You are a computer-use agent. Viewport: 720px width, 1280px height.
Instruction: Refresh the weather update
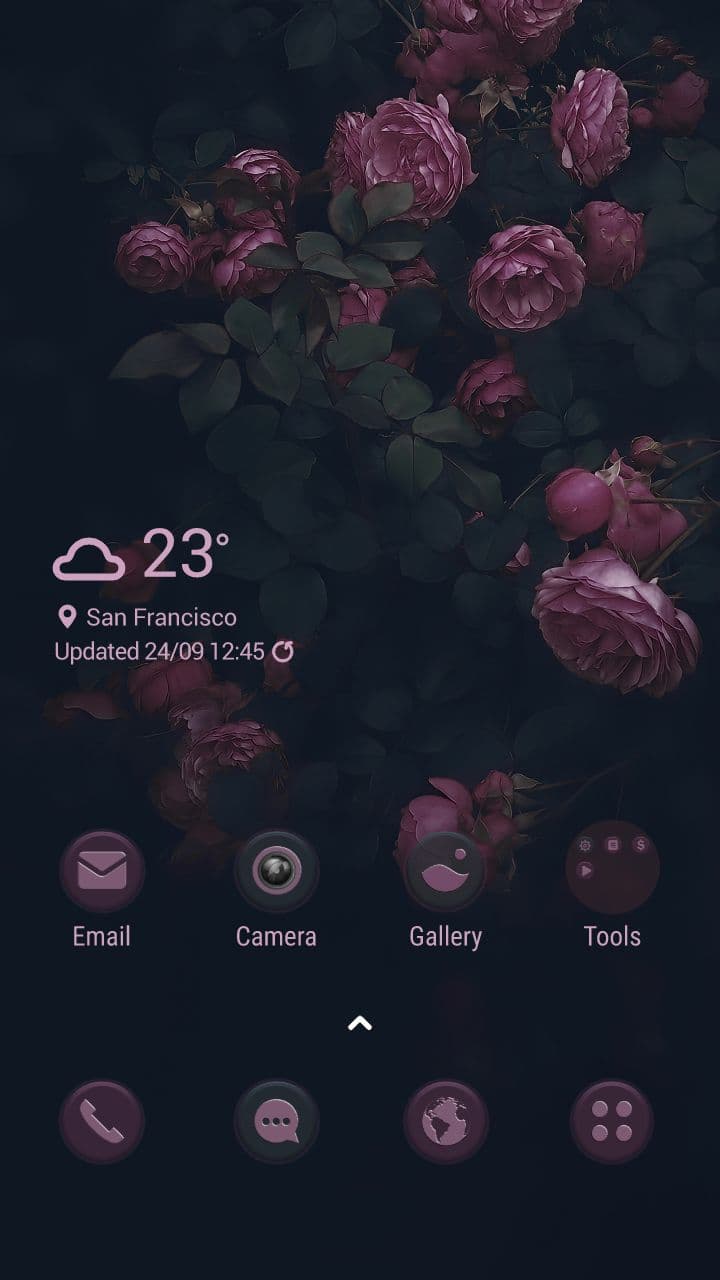point(283,652)
